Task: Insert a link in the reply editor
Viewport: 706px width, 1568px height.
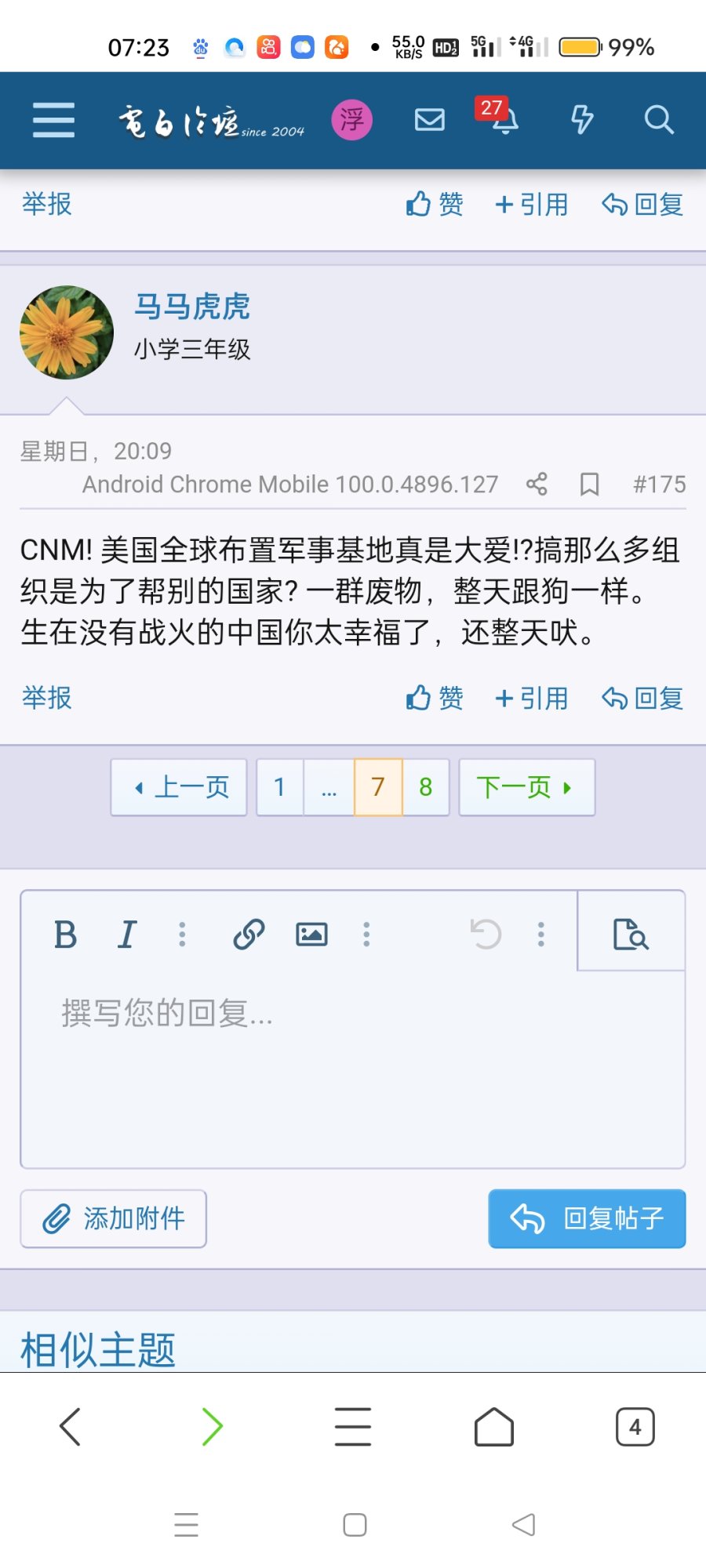Action: pyautogui.click(x=249, y=935)
